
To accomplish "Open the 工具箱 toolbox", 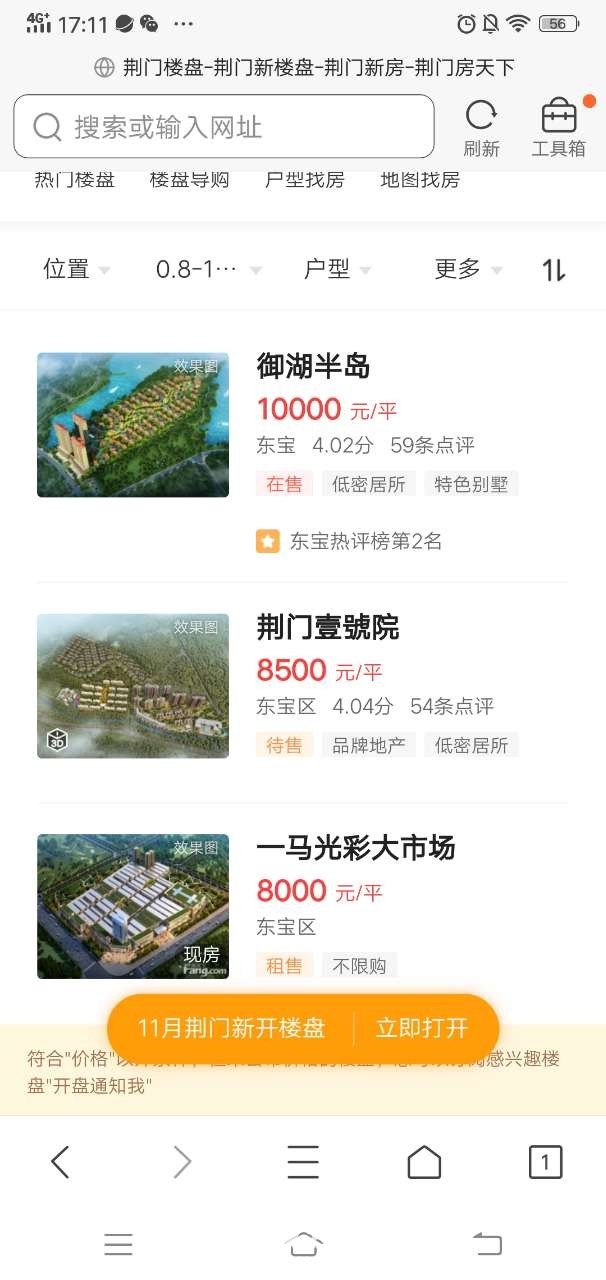I will tap(558, 128).
